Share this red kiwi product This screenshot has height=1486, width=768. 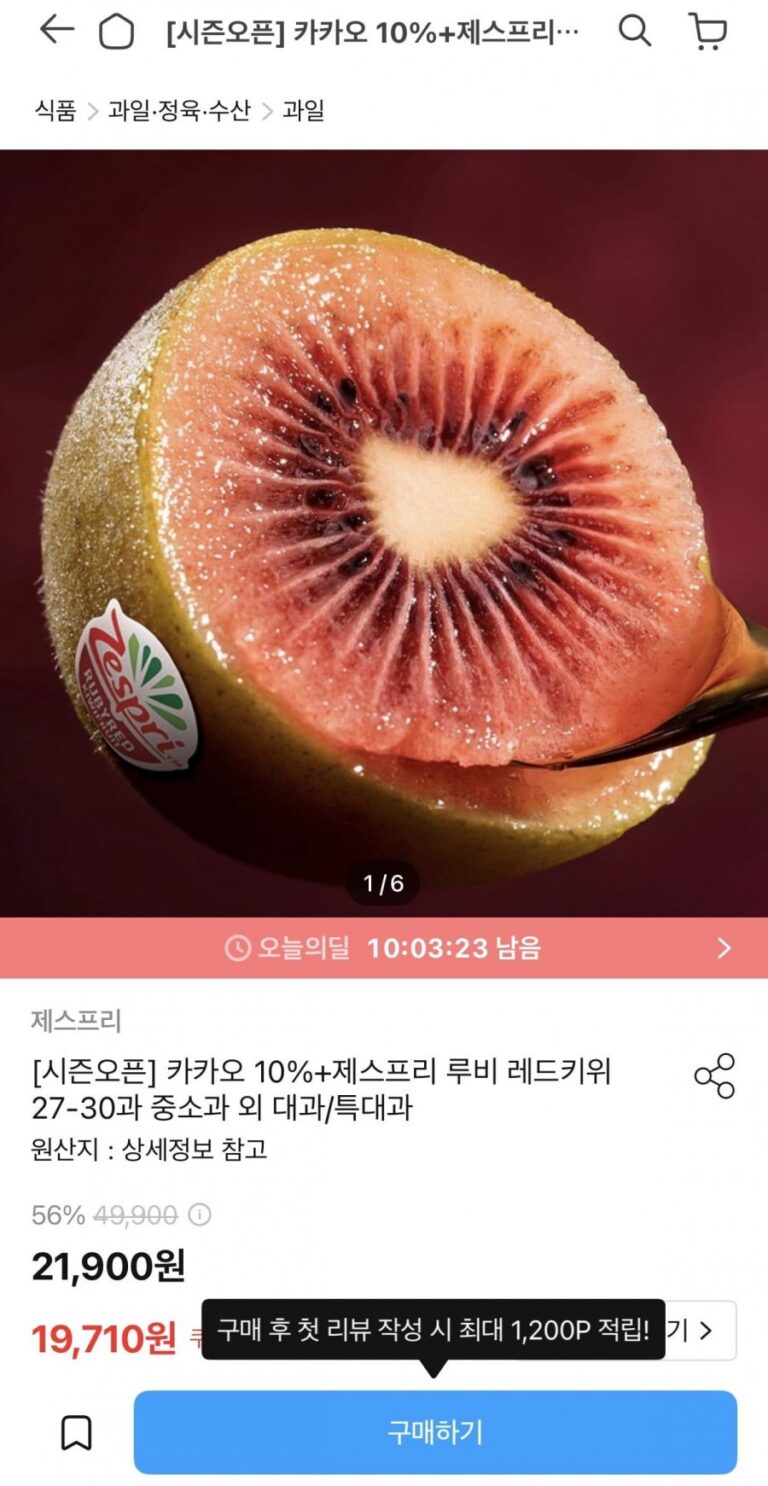pos(714,1076)
